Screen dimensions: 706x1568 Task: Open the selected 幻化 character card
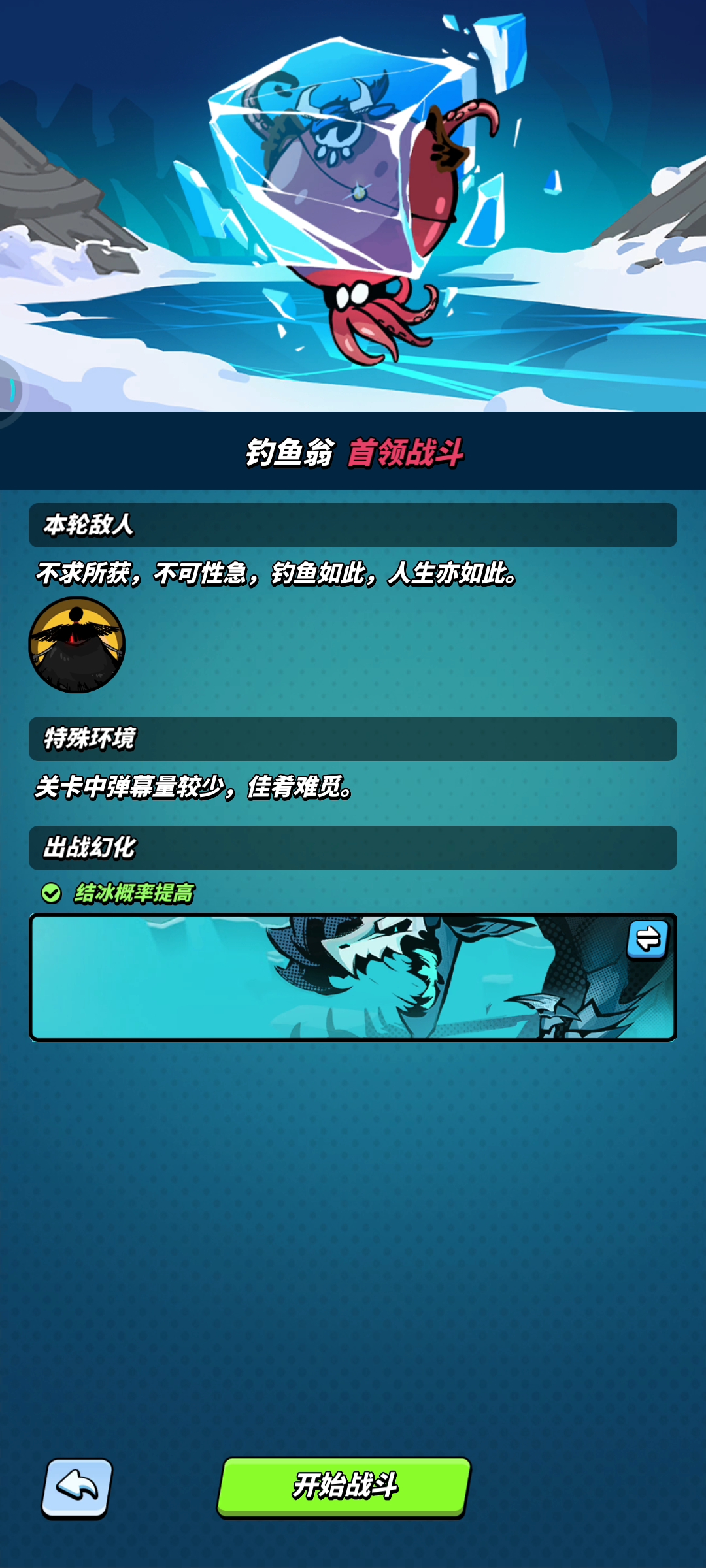327,977
